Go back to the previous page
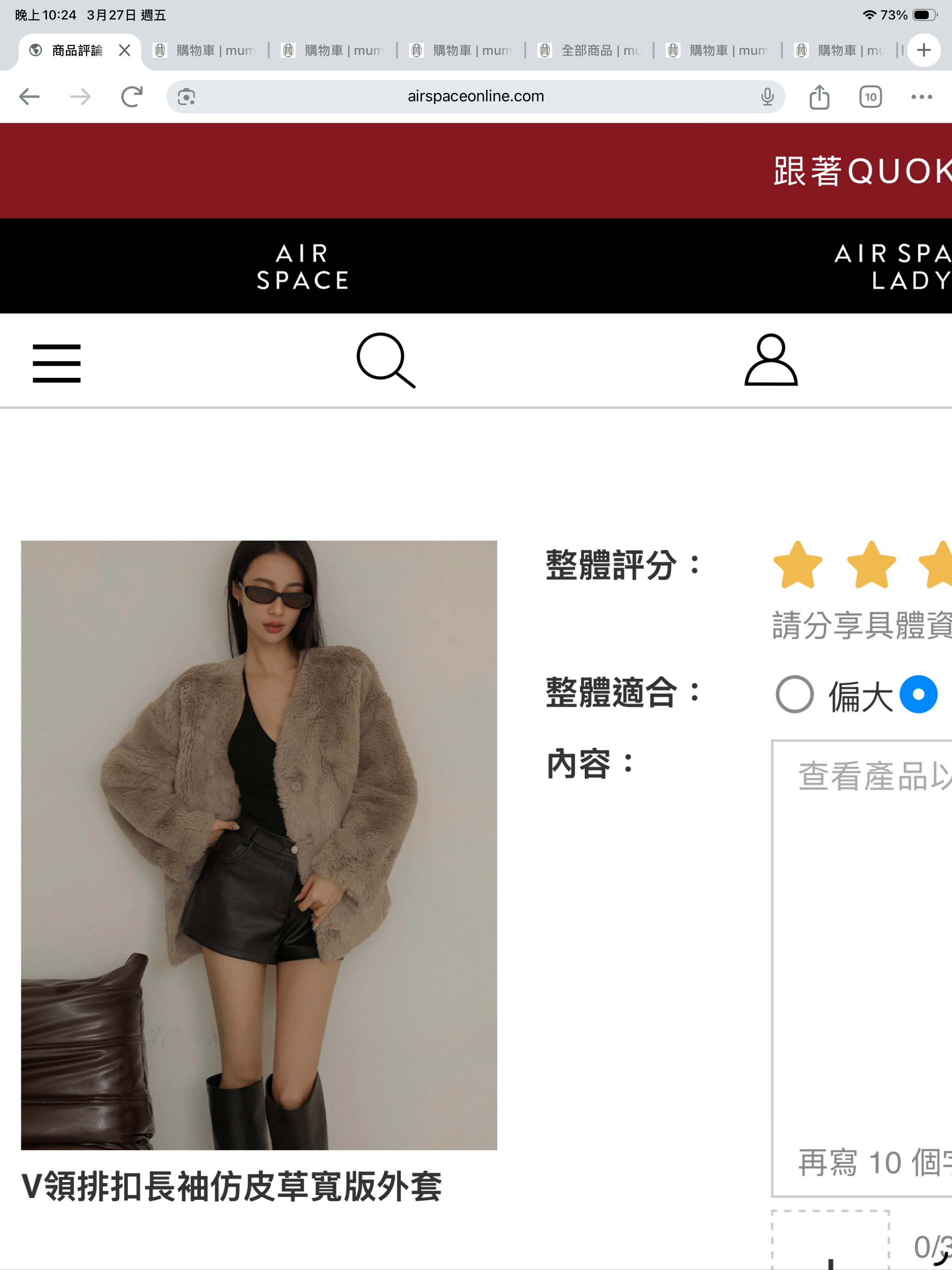The width and height of the screenshot is (952, 1270). pos(29,96)
